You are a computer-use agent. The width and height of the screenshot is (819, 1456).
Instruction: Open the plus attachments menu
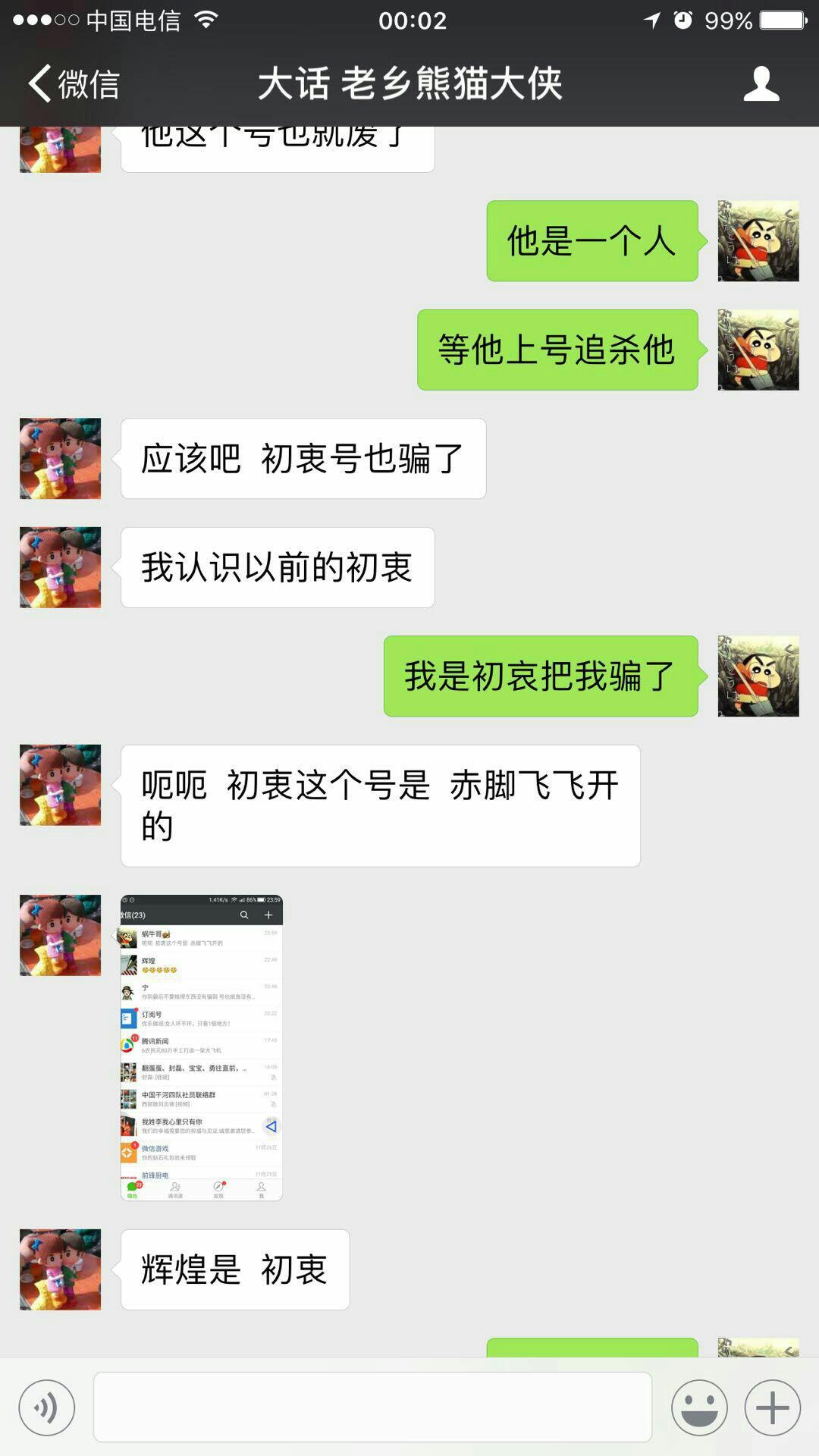click(x=772, y=1407)
